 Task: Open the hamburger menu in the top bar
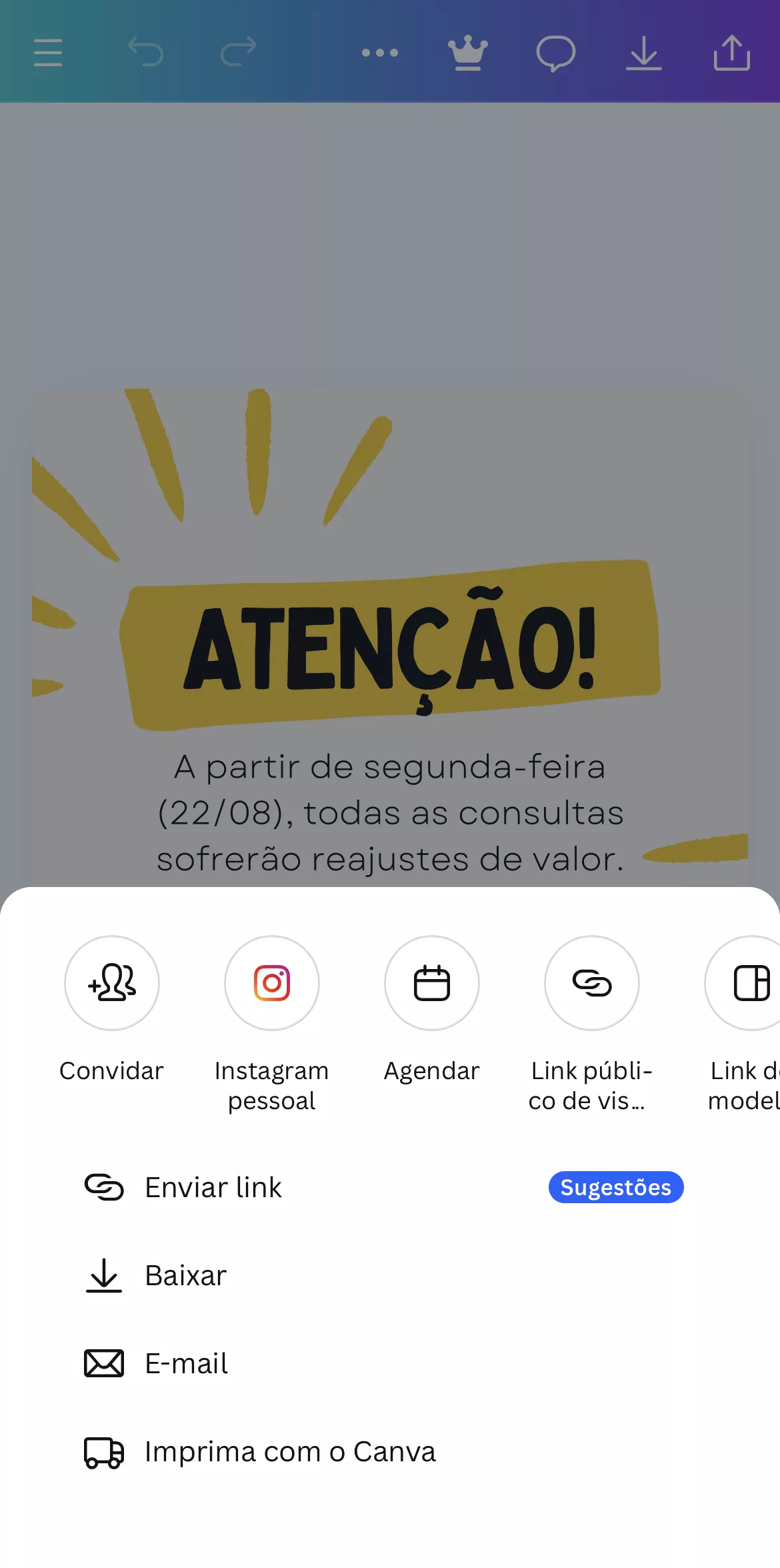pyautogui.click(x=47, y=52)
